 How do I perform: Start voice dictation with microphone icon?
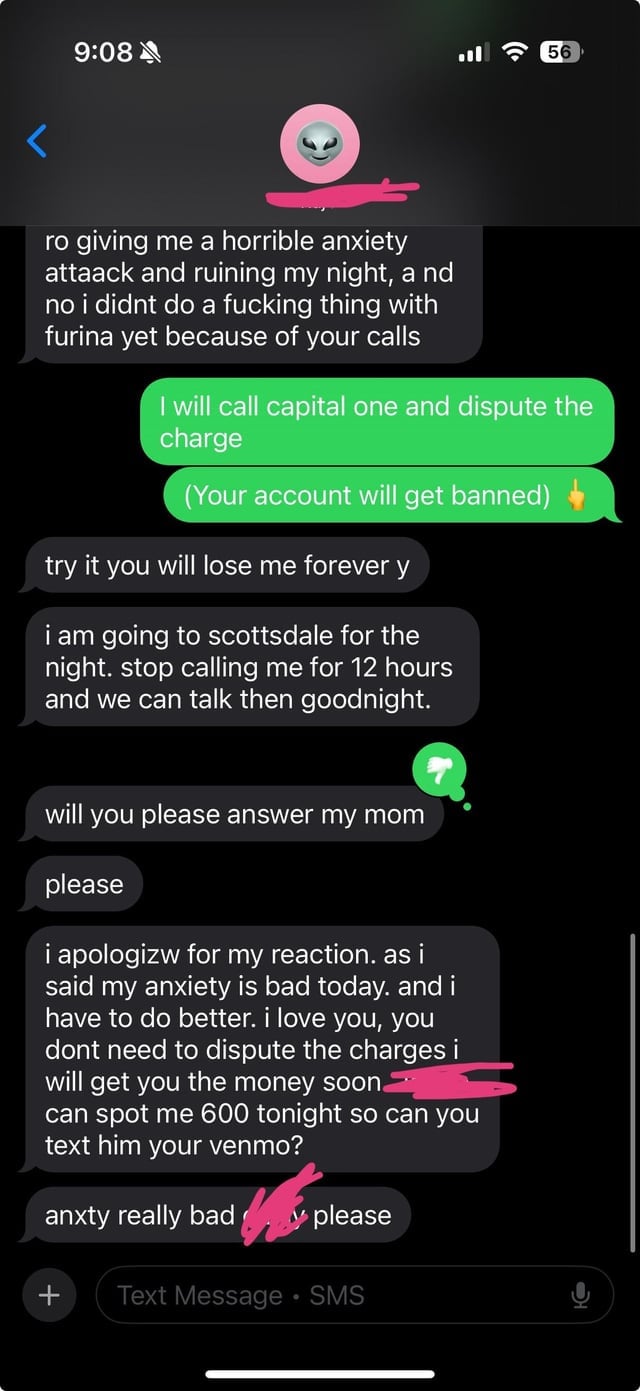[580, 1295]
